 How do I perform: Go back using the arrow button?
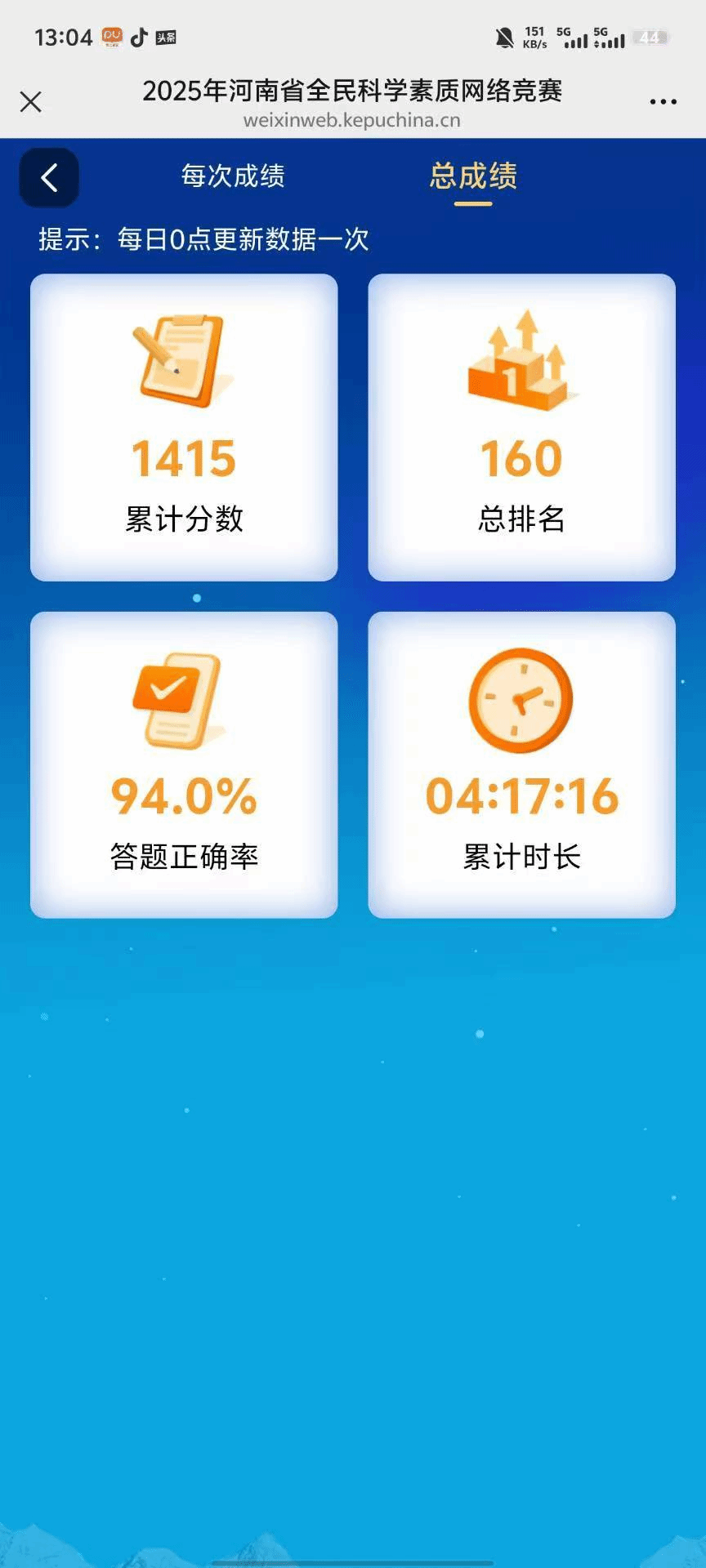pyautogui.click(x=49, y=177)
